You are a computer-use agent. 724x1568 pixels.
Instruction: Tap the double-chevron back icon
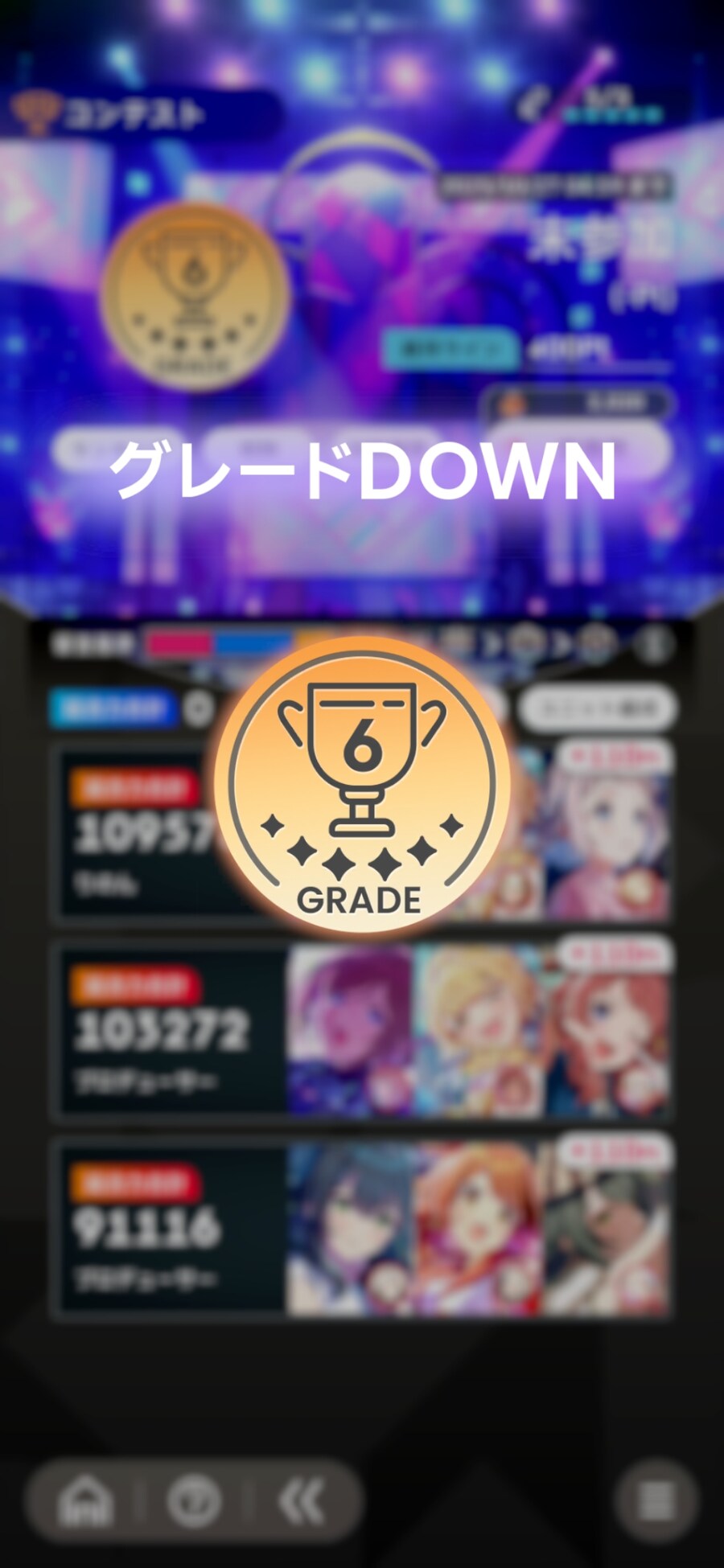point(301,1500)
